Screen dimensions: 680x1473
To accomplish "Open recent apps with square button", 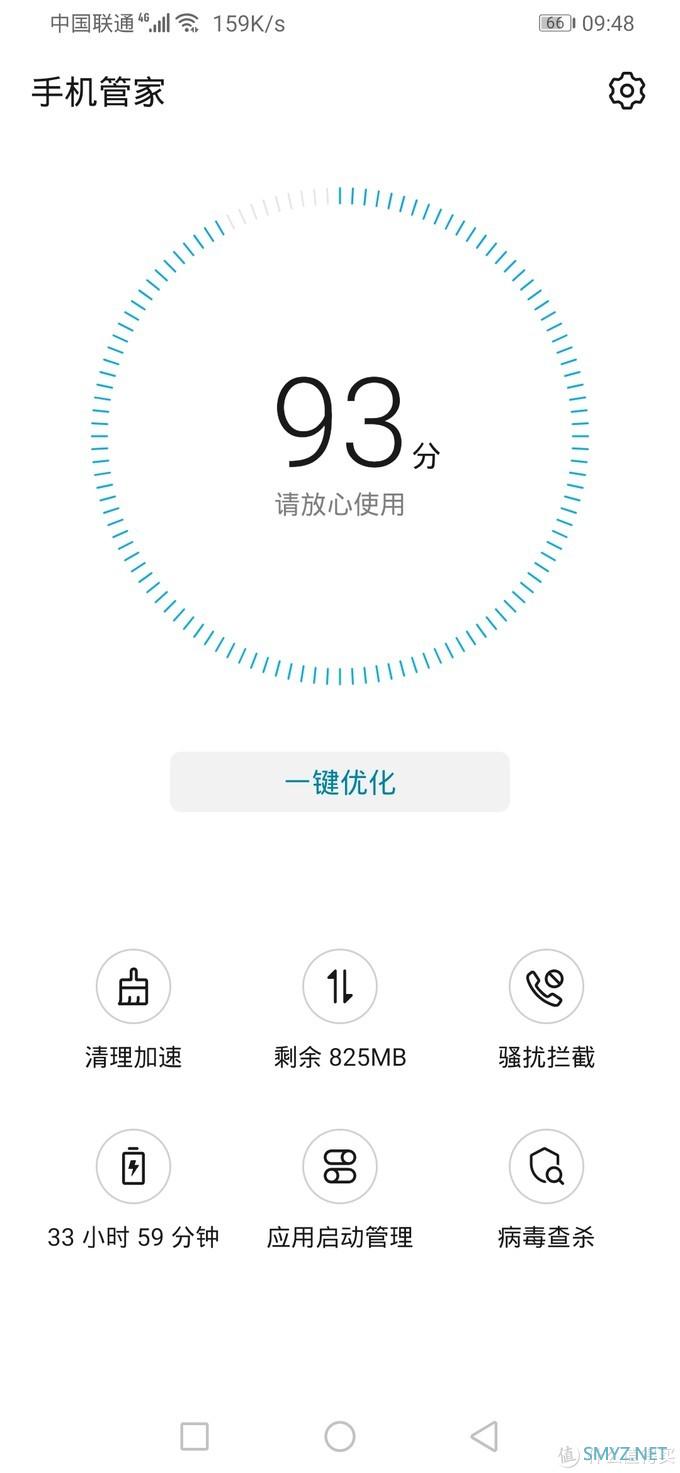I will click(x=195, y=1436).
